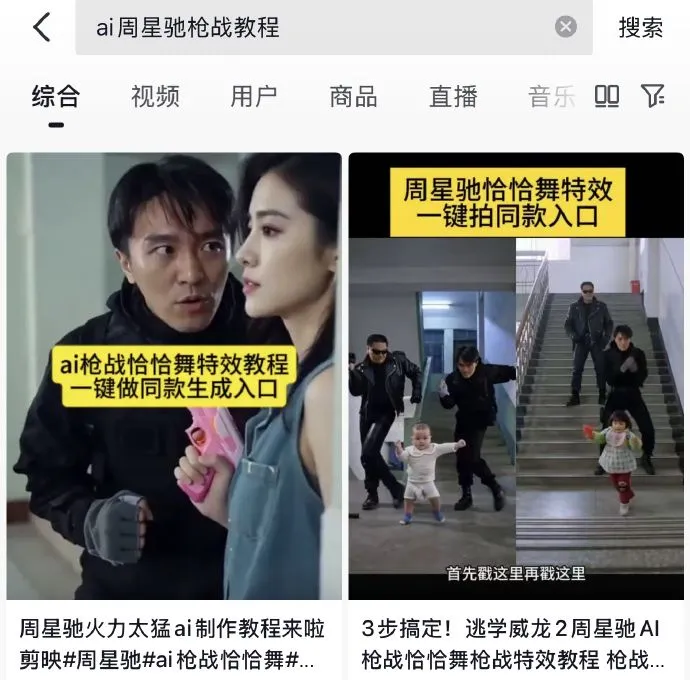Tap the 搜索 button
Image resolution: width=690 pixels, height=680 pixels.
[x=641, y=27]
